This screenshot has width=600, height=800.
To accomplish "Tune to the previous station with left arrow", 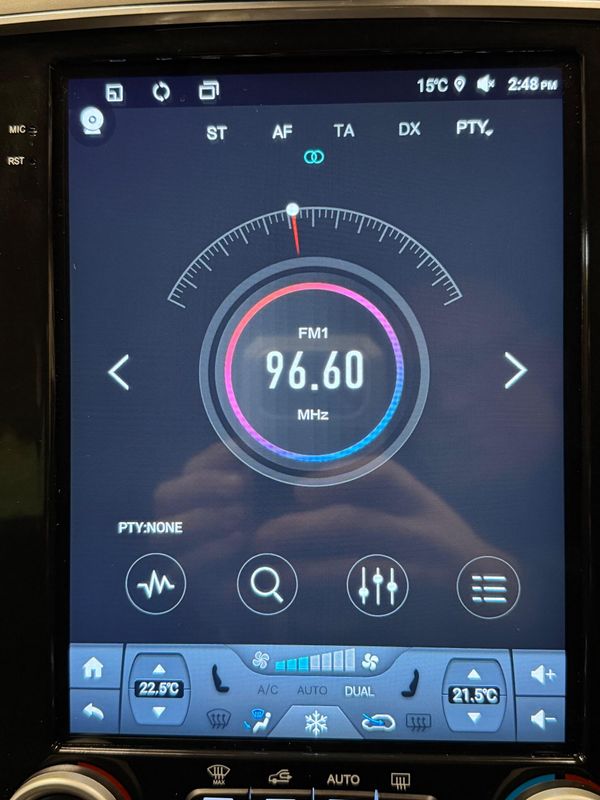I will pos(119,372).
